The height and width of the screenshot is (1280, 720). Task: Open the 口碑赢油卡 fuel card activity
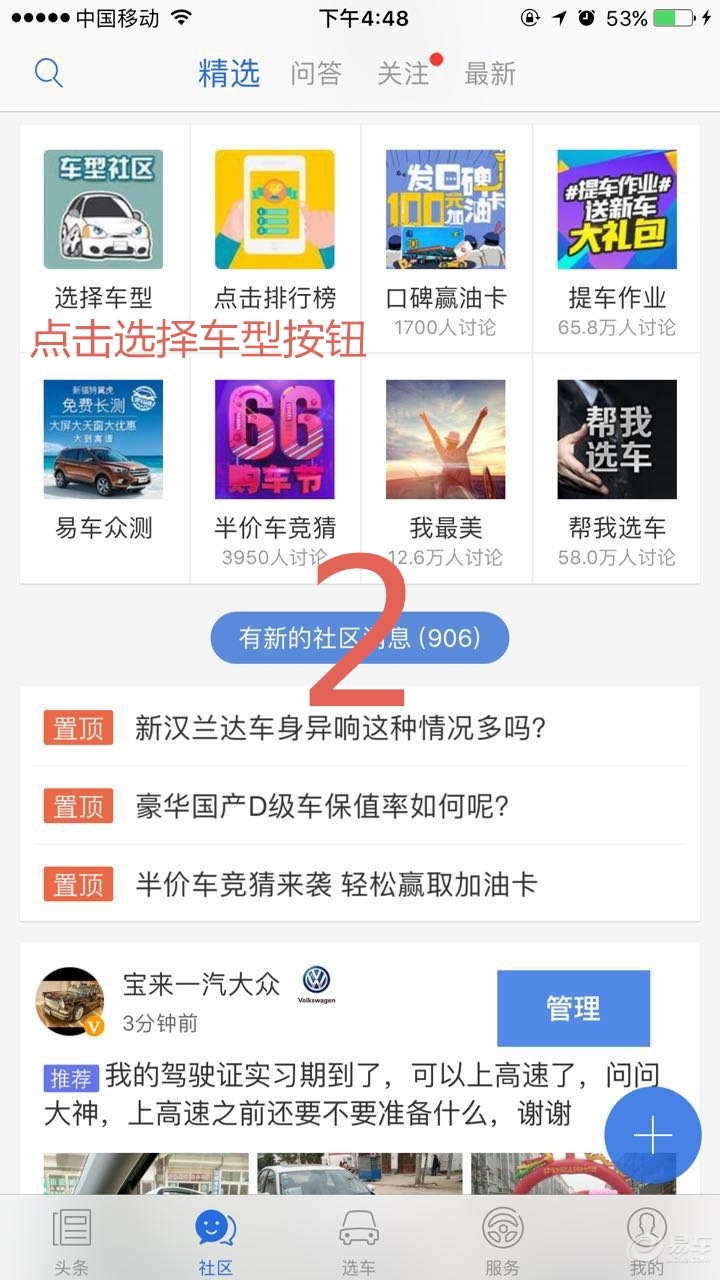tap(446, 207)
